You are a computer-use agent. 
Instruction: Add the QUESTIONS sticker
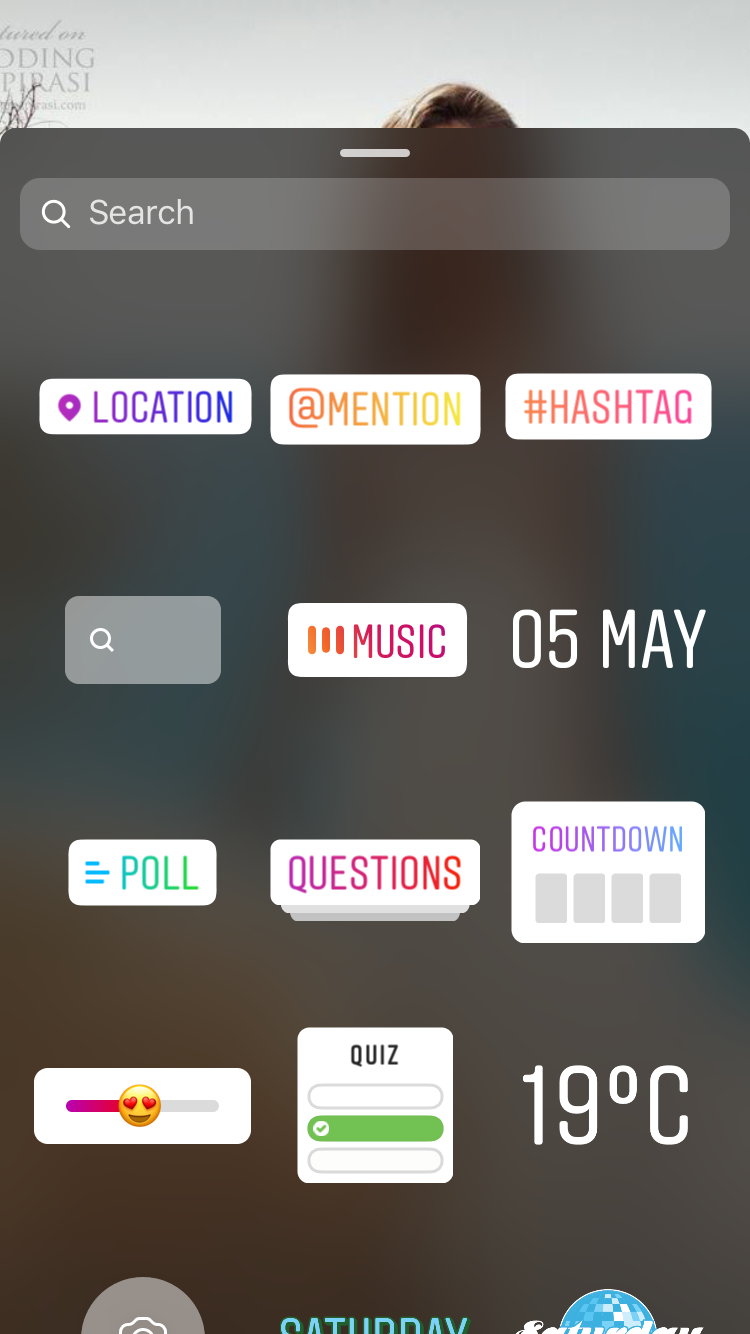[374, 872]
